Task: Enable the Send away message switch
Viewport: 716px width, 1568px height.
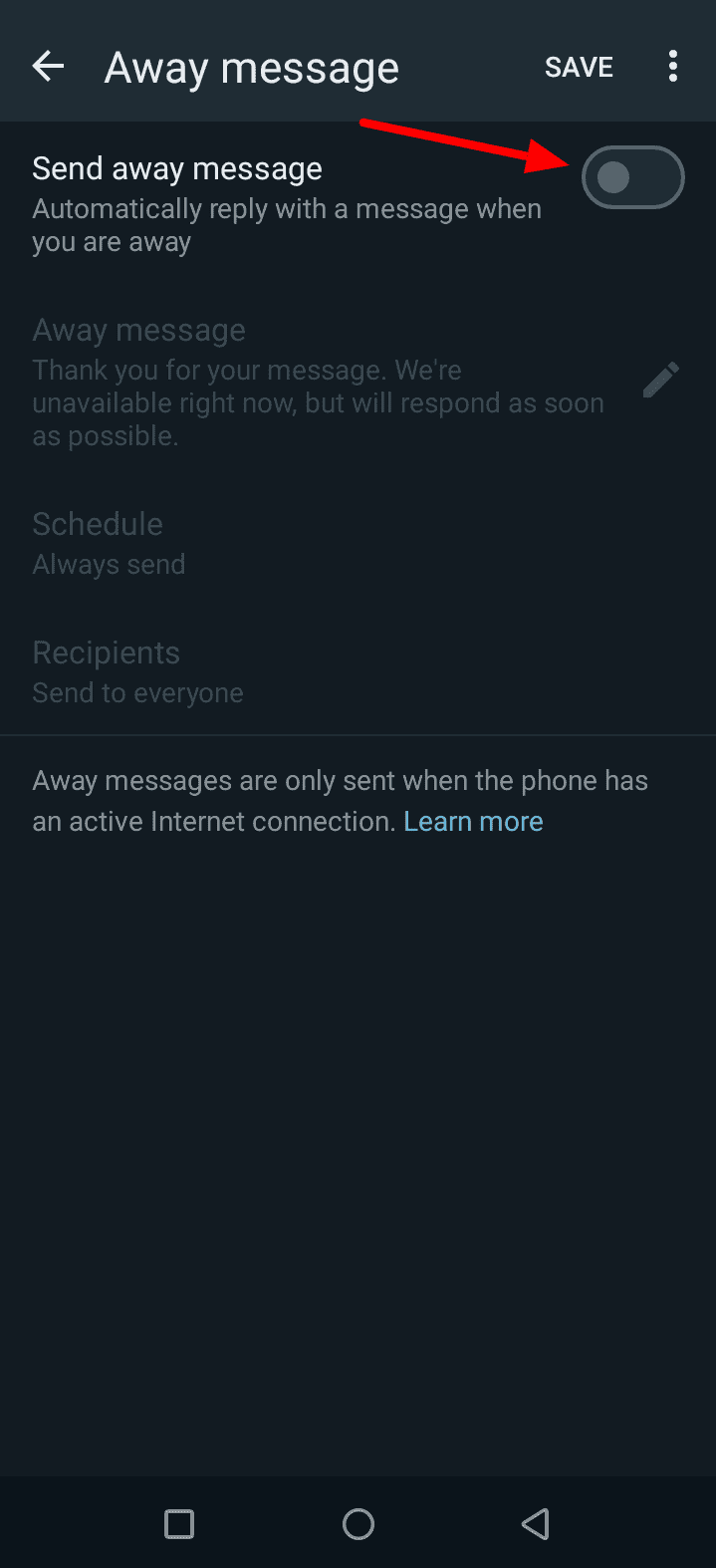Action: (632, 178)
